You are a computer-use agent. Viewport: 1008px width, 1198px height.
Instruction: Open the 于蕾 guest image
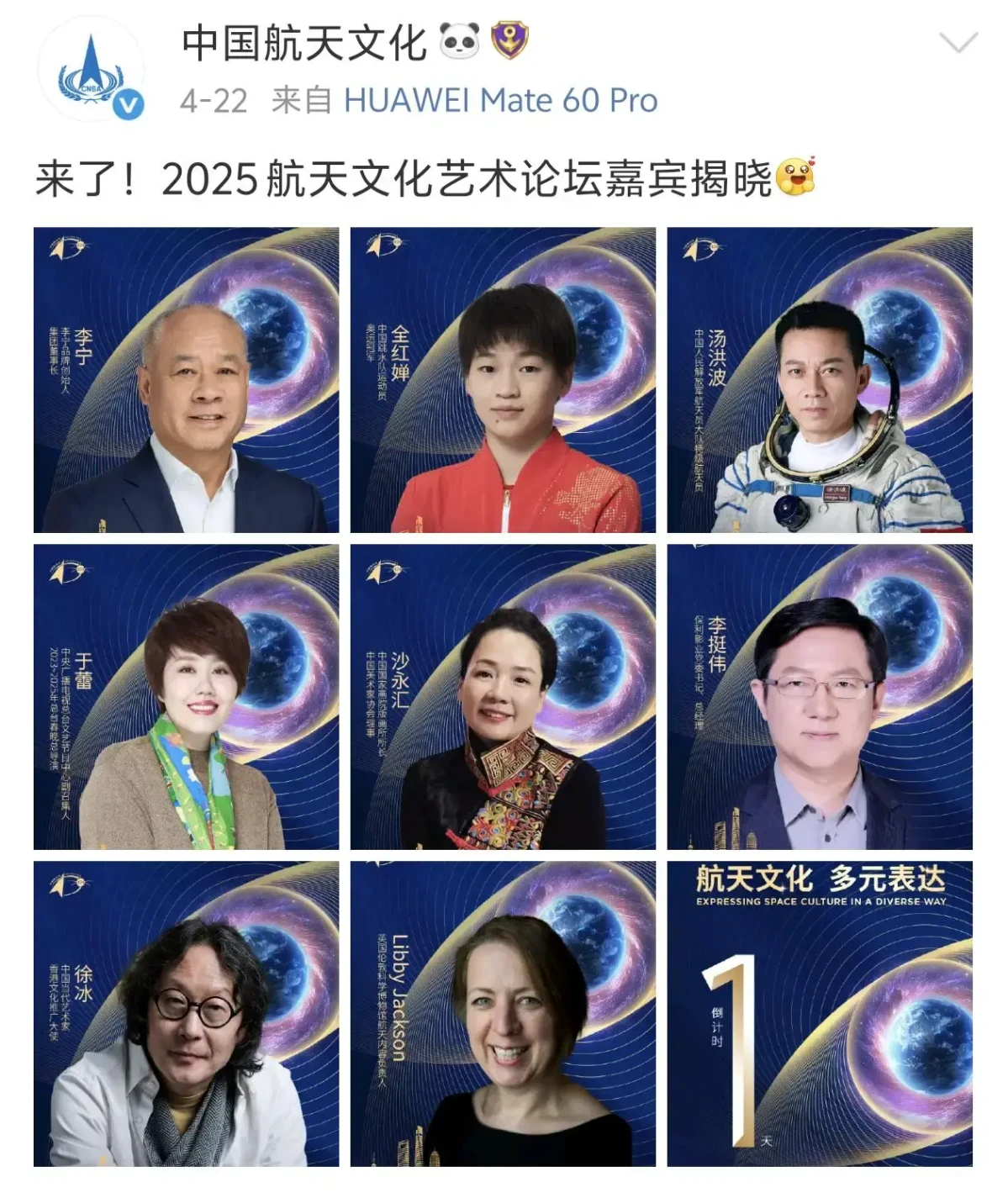(x=186, y=697)
